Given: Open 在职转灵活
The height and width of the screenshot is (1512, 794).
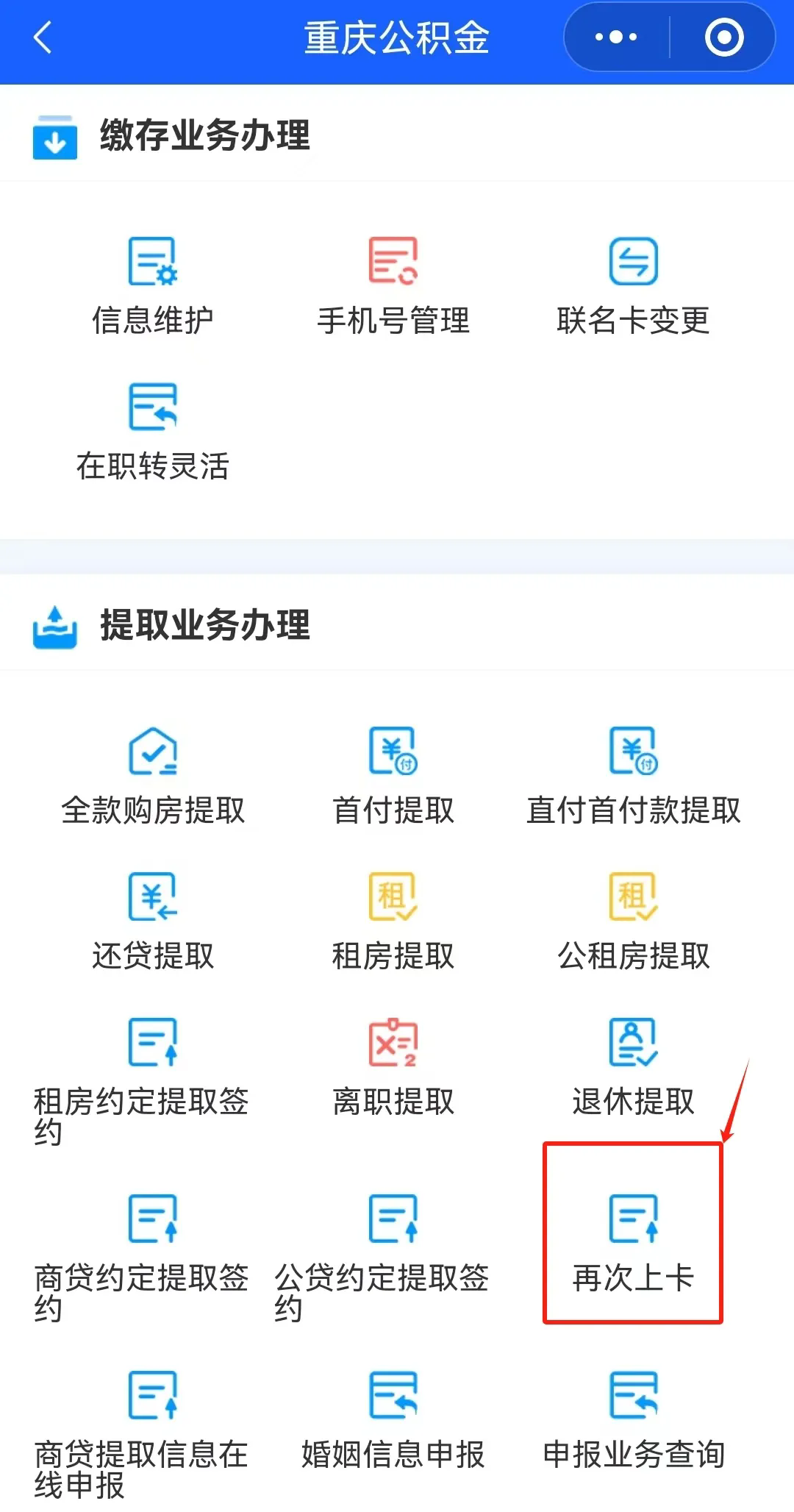Looking at the screenshot, I should tap(153, 432).
